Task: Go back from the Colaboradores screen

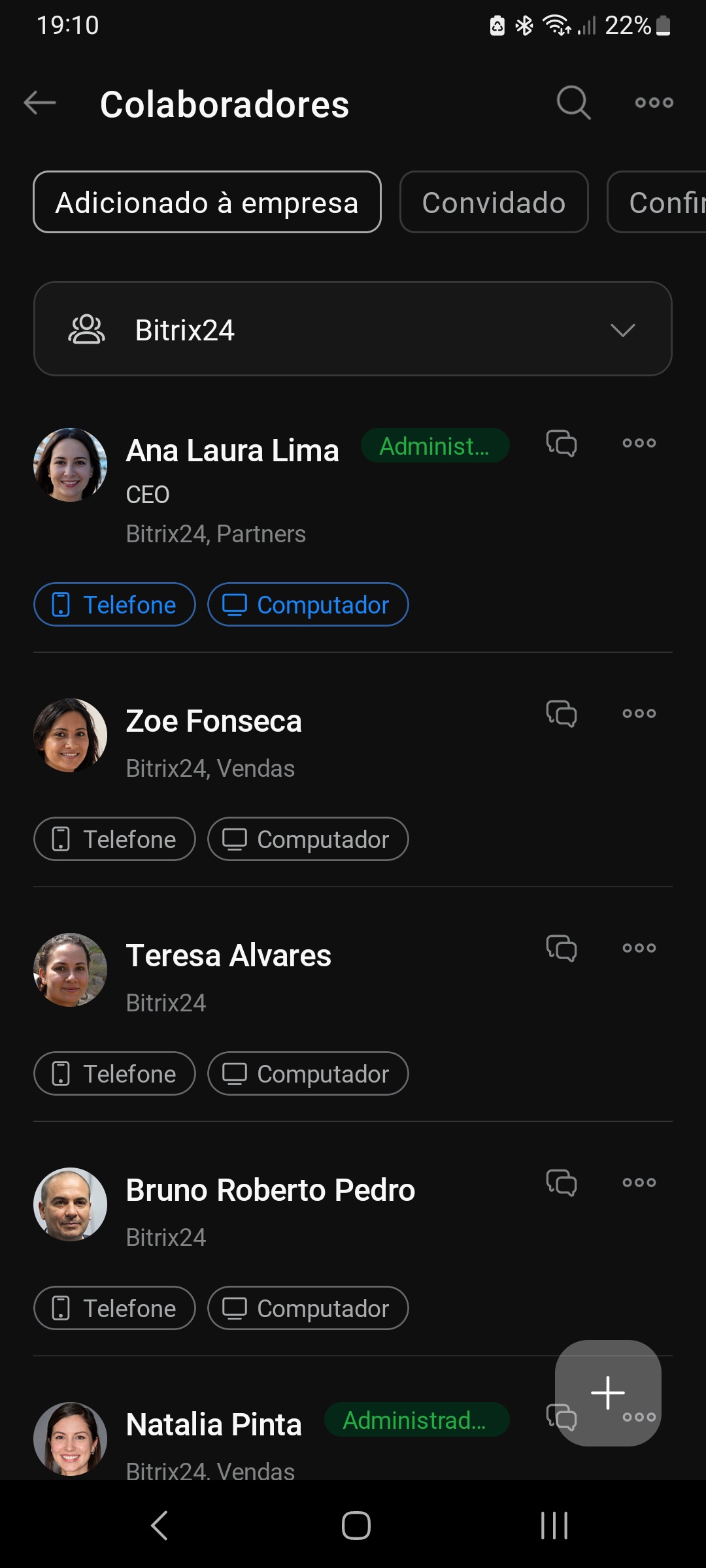Action: (40, 103)
